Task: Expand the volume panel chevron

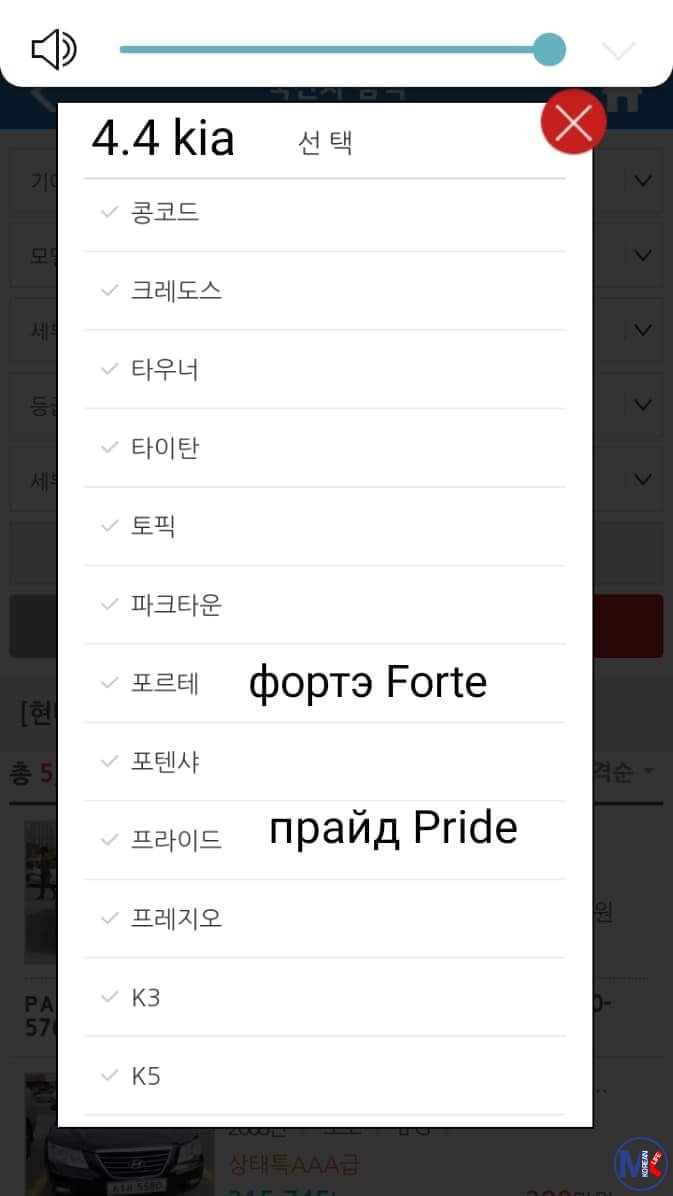Action: 619,50
